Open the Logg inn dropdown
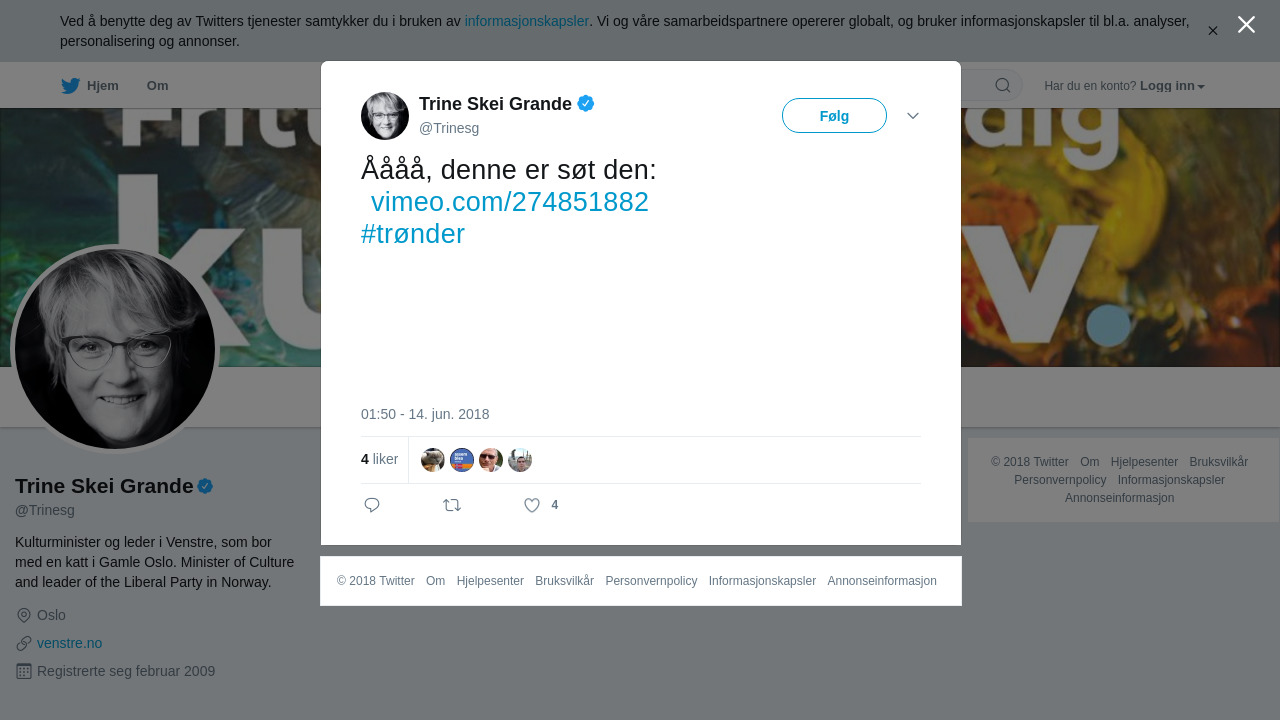The image size is (1280, 720). [1171, 86]
